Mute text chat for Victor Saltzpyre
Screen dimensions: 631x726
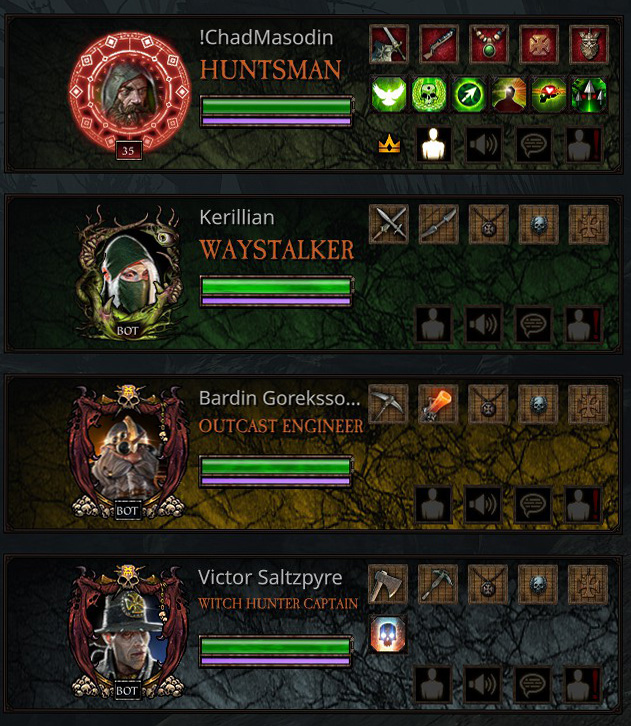tap(534, 684)
